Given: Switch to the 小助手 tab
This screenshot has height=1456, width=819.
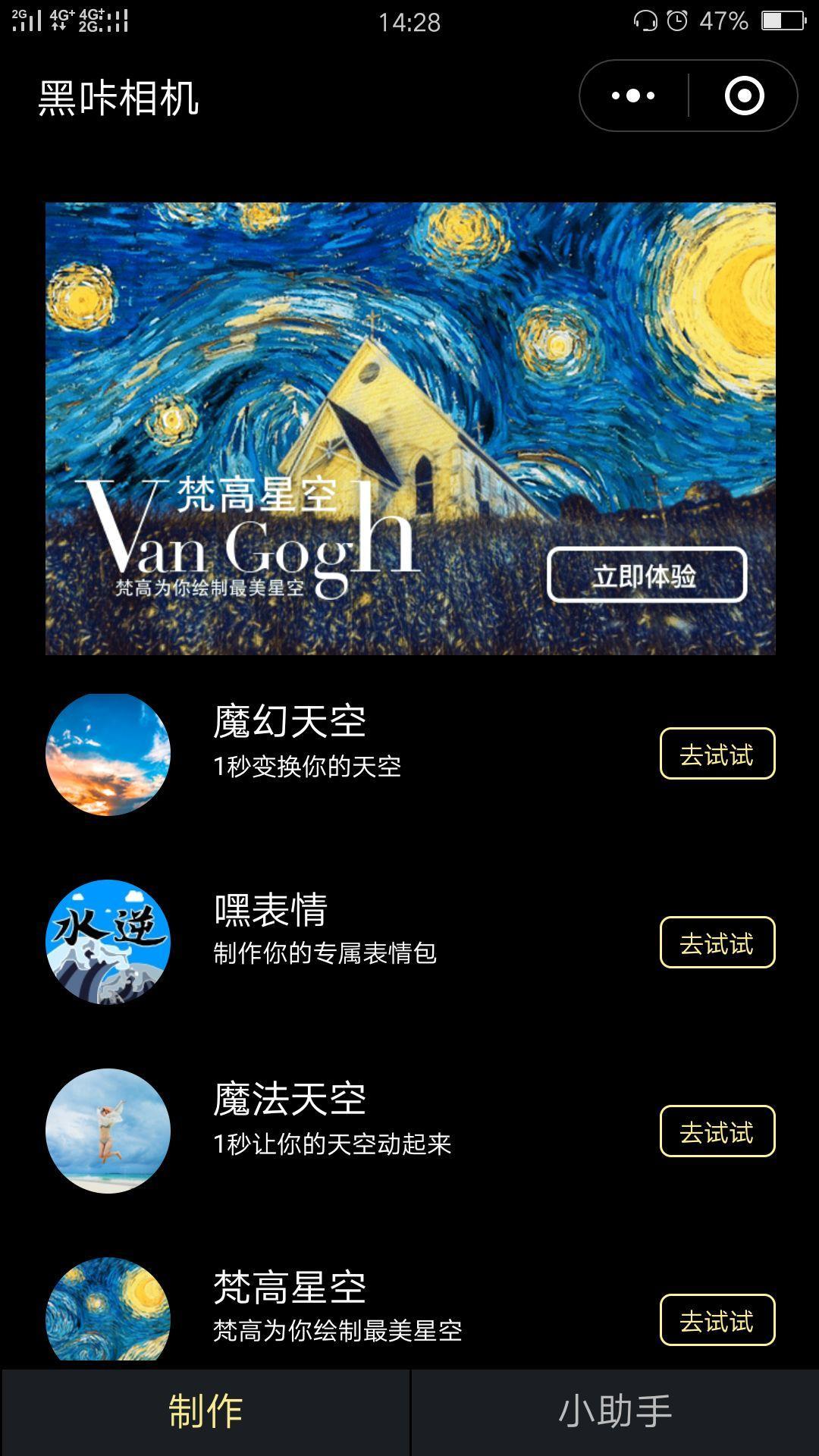Looking at the screenshot, I should 615,1412.
